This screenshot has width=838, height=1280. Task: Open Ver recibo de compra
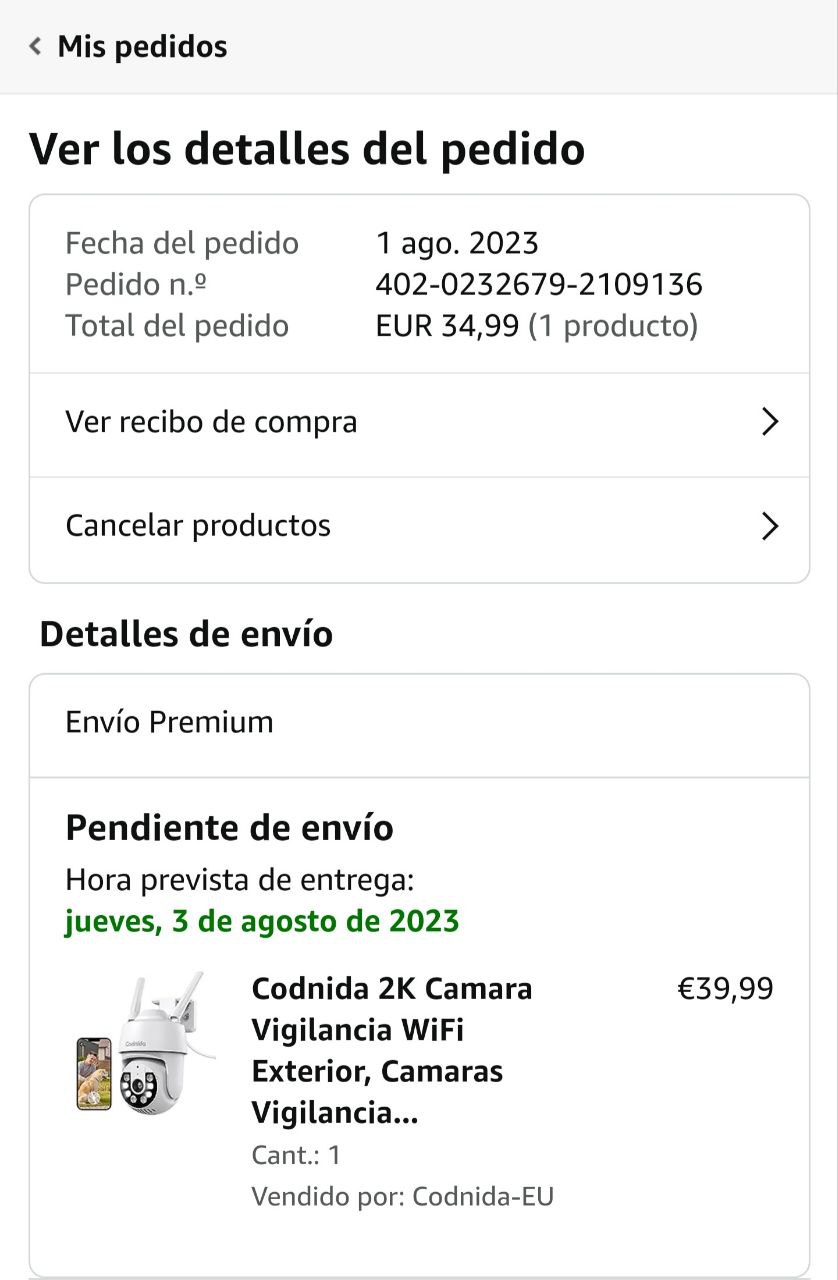tap(419, 422)
